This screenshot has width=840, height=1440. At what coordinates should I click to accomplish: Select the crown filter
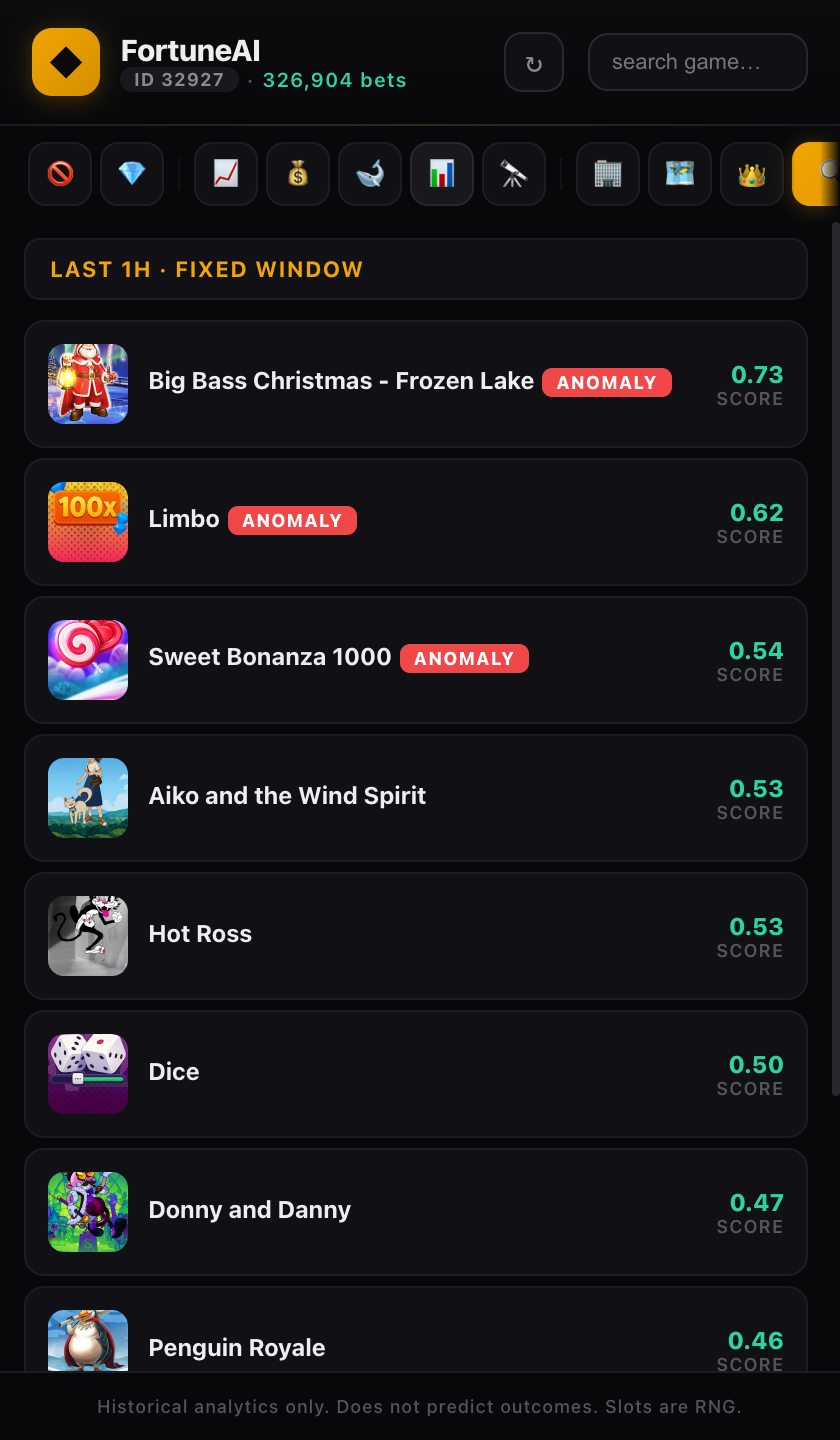tap(752, 174)
